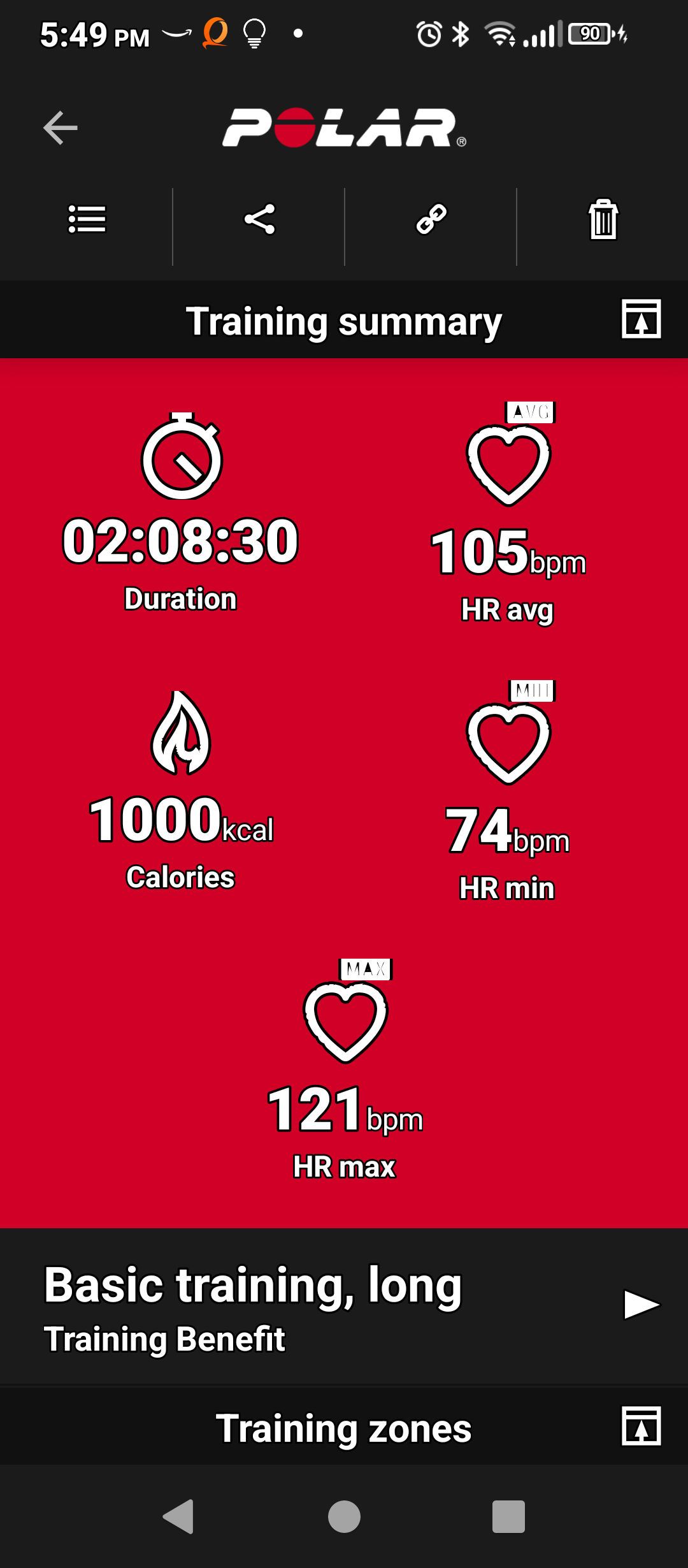This screenshot has width=688, height=1568.
Task: Open the list view icon
Action: 87,220
